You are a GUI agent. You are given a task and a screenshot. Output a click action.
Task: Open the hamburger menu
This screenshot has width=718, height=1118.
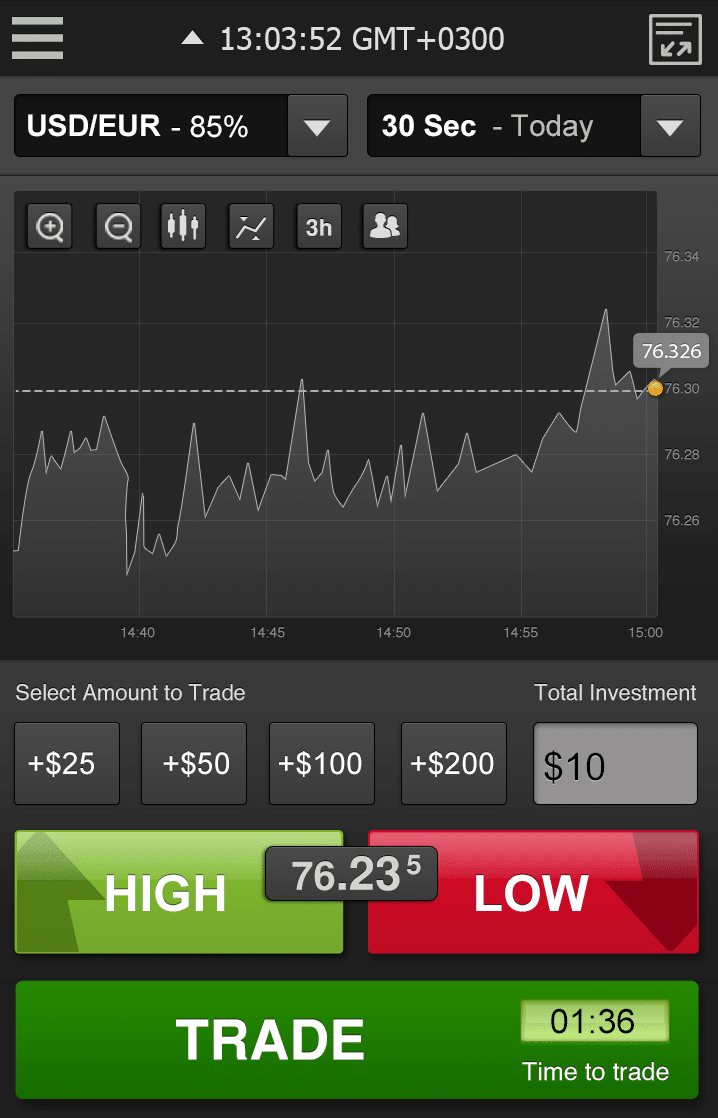pyautogui.click(x=38, y=39)
